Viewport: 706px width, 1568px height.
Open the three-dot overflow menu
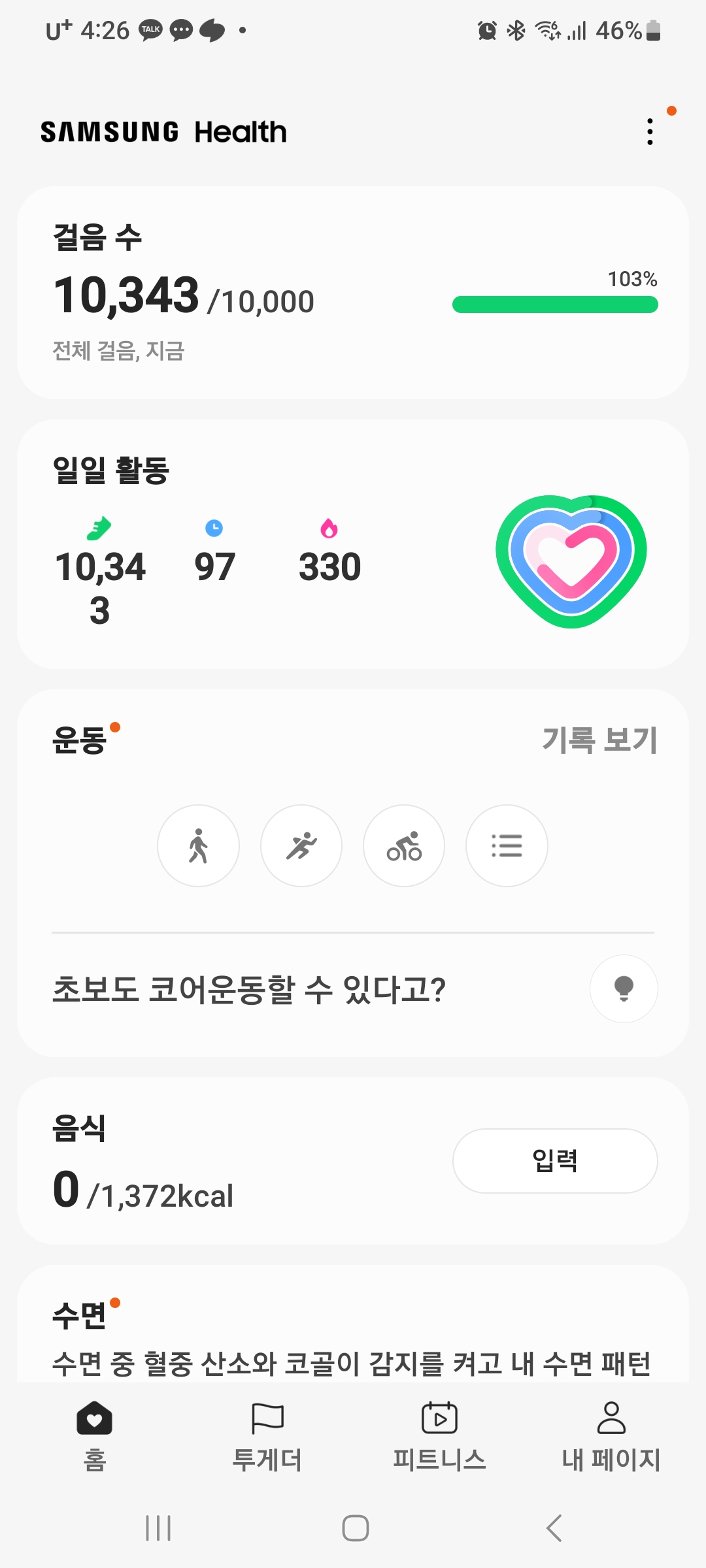pos(649,132)
